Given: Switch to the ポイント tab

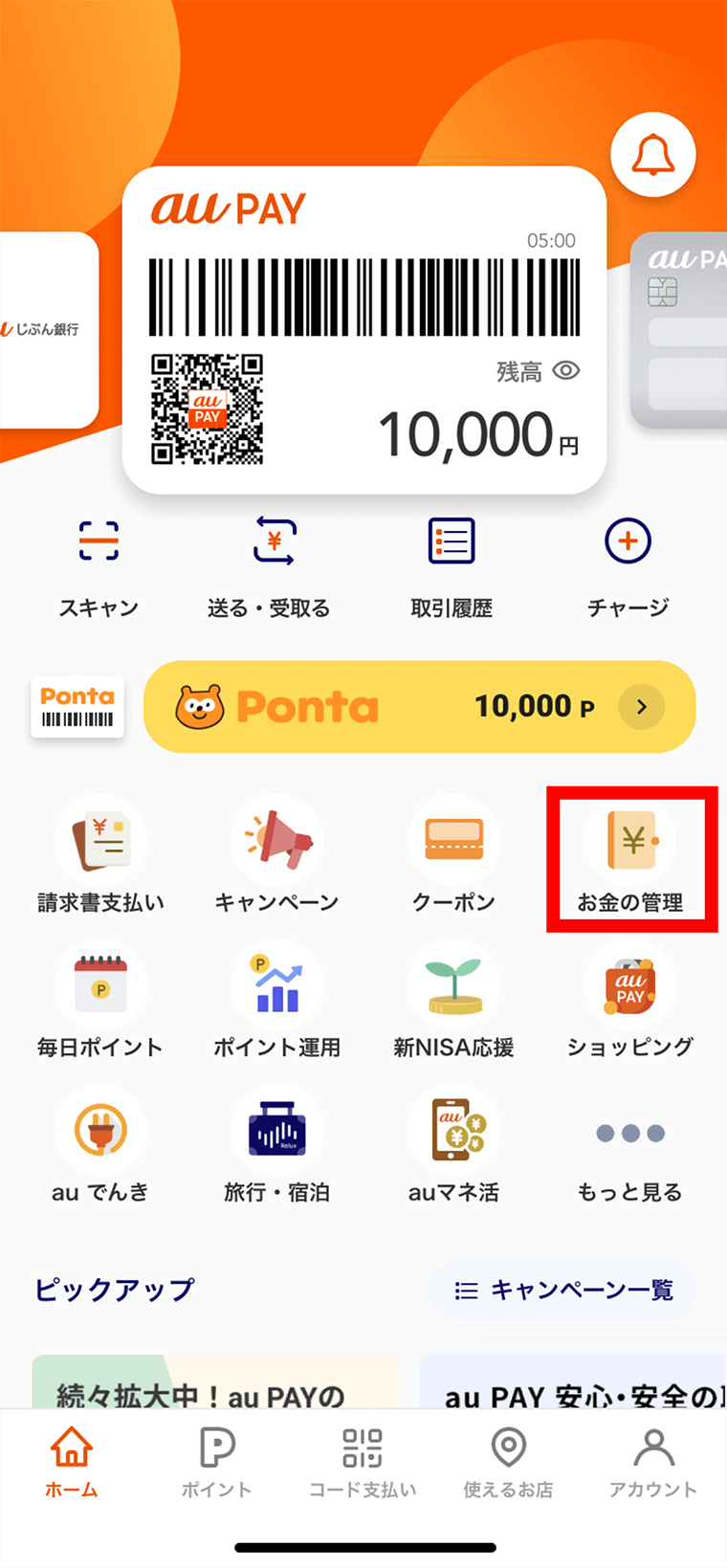Looking at the screenshot, I should point(217,1463).
